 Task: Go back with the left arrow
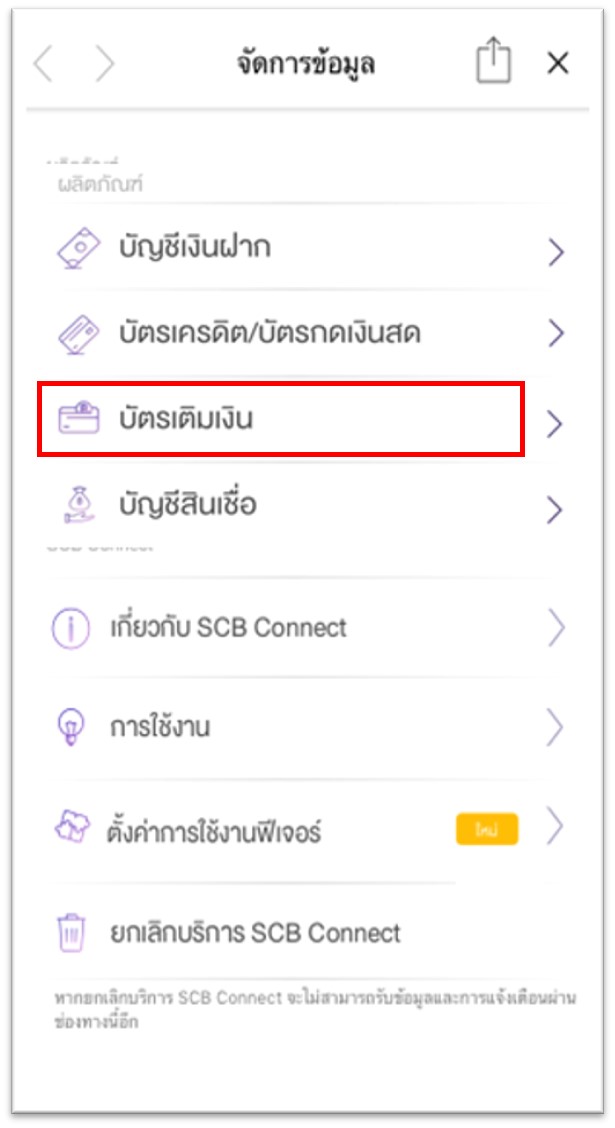point(43,65)
